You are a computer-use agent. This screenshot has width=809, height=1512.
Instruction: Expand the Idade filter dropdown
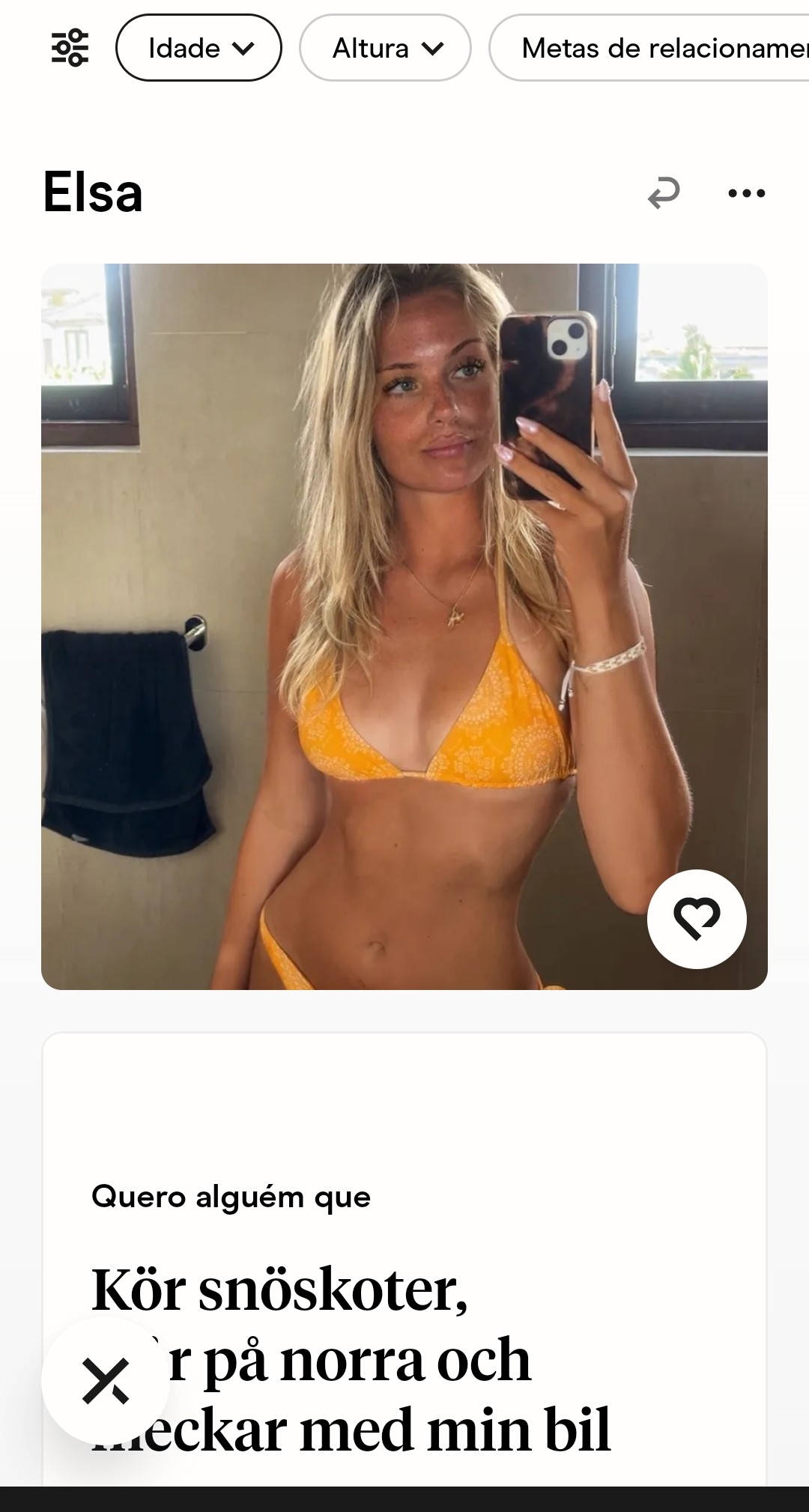coord(199,48)
